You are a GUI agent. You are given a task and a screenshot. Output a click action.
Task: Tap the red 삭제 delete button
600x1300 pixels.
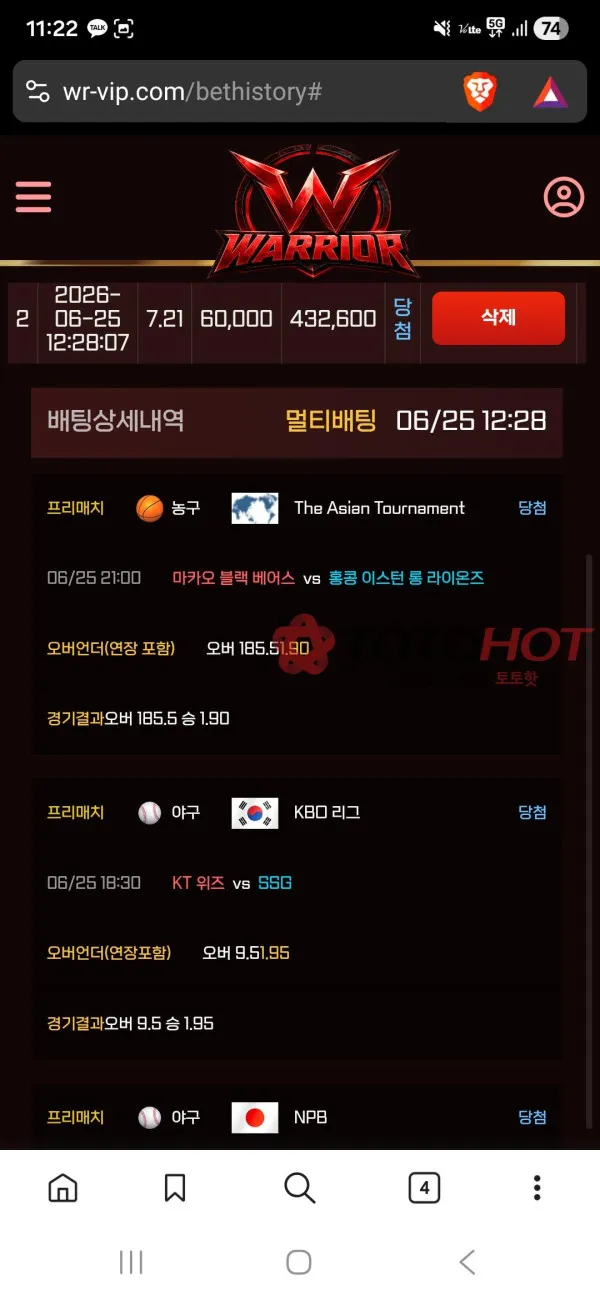click(498, 318)
